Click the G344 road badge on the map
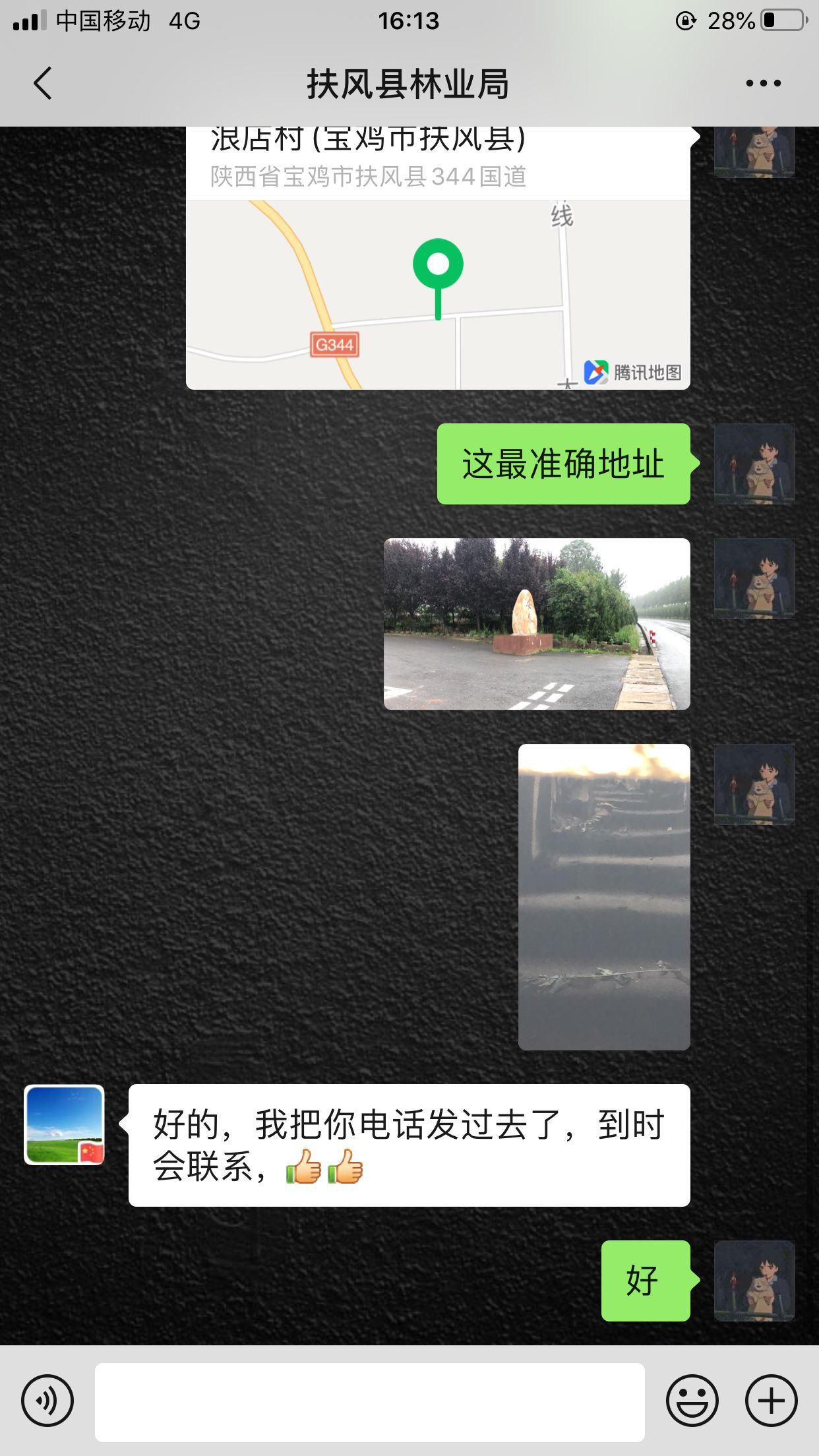The height and width of the screenshot is (1456, 819). pos(333,345)
